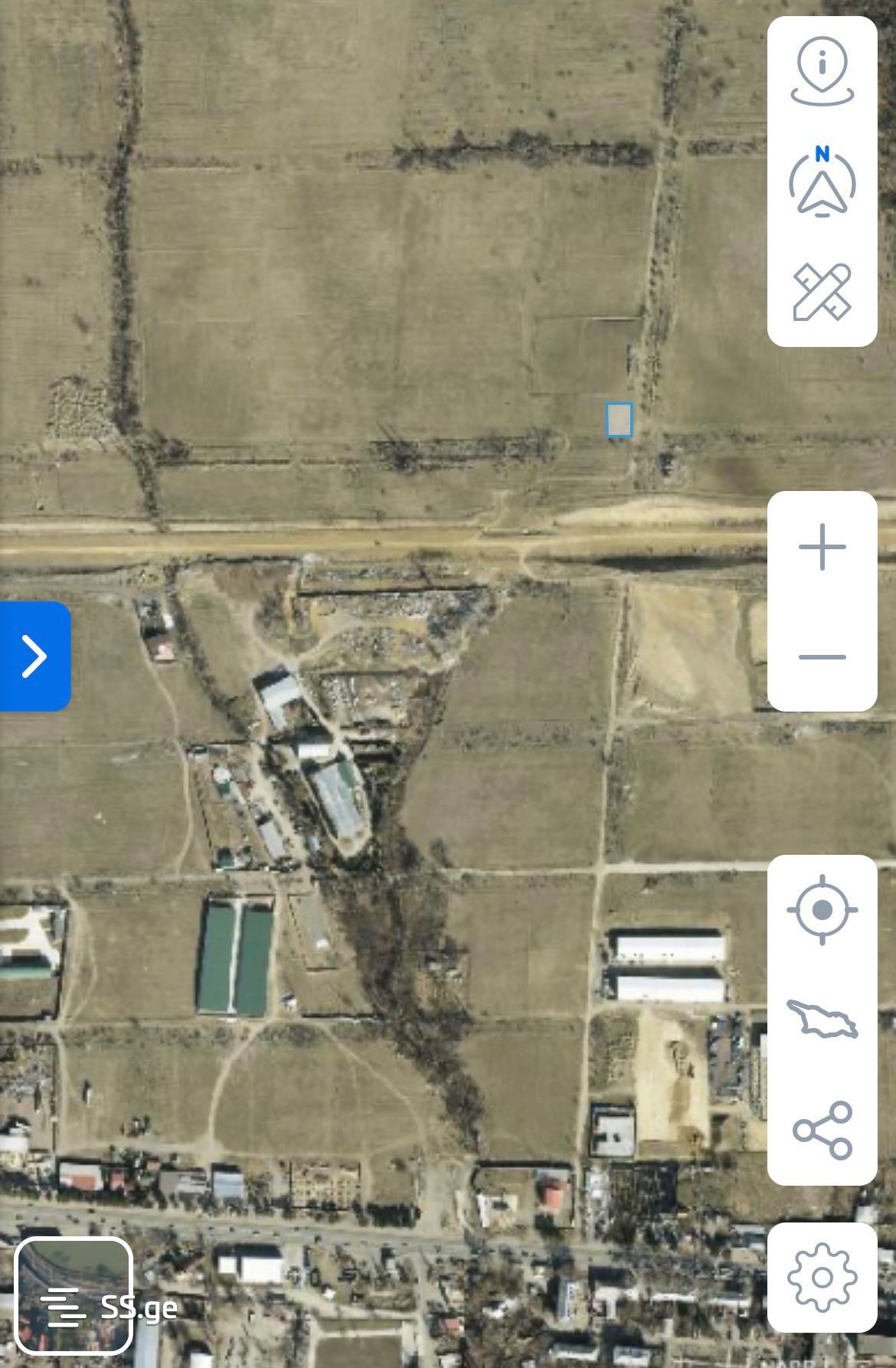Zoom out of the map

822,657
